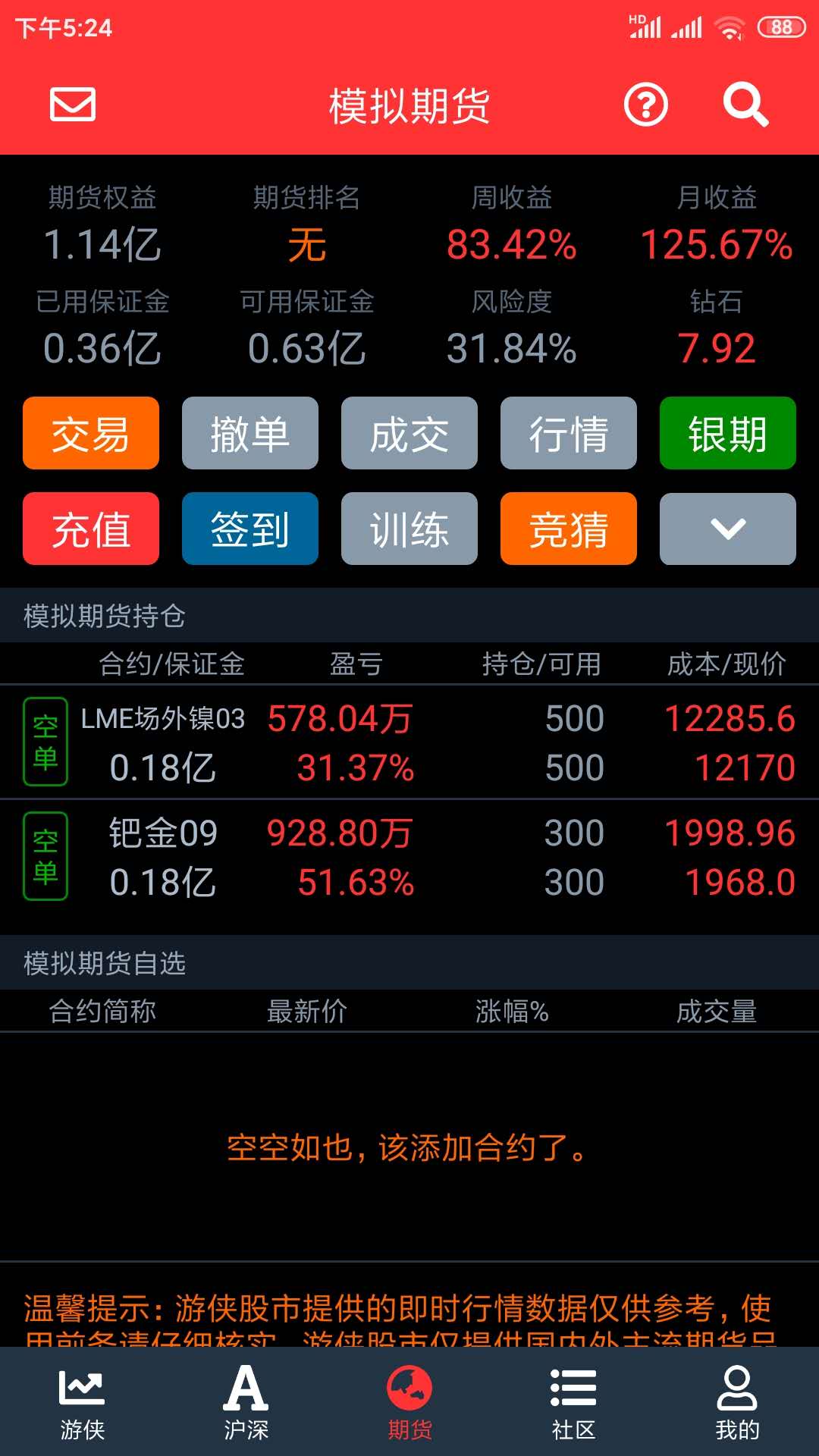This screenshot has width=819, height=1456.
Task: Open the help question mark icon
Action: click(646, 105)
